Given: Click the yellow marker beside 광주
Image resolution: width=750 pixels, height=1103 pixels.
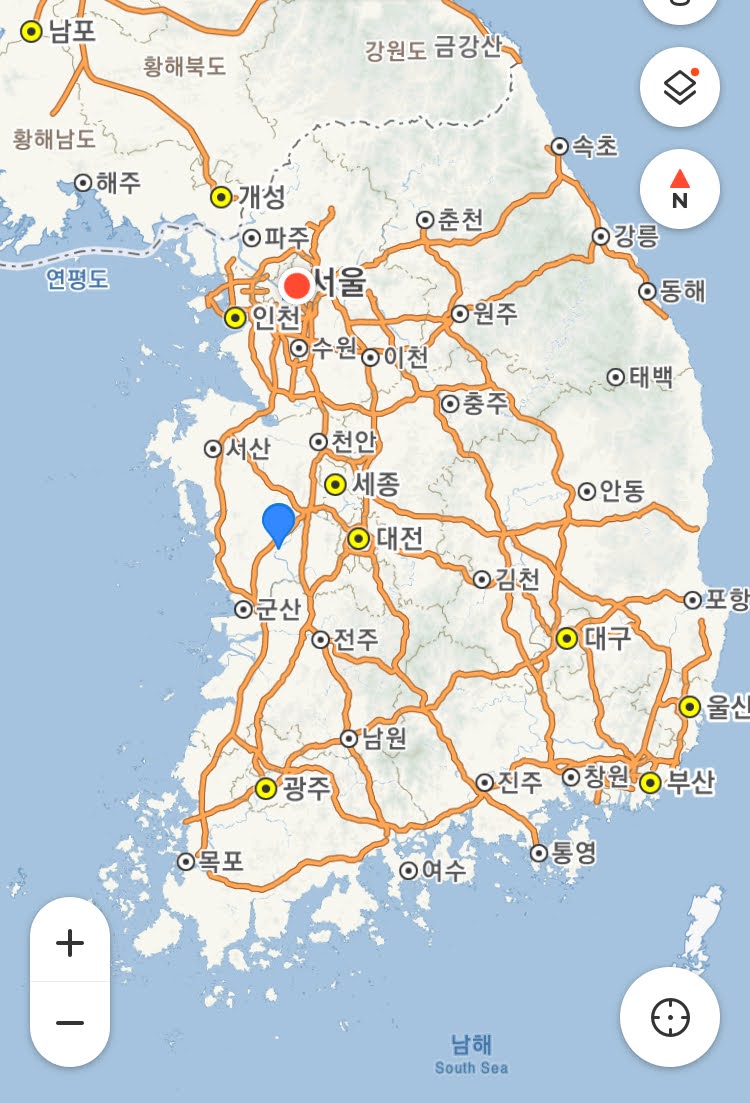Looking at the screenshot, I should click(x=264, y=789).
